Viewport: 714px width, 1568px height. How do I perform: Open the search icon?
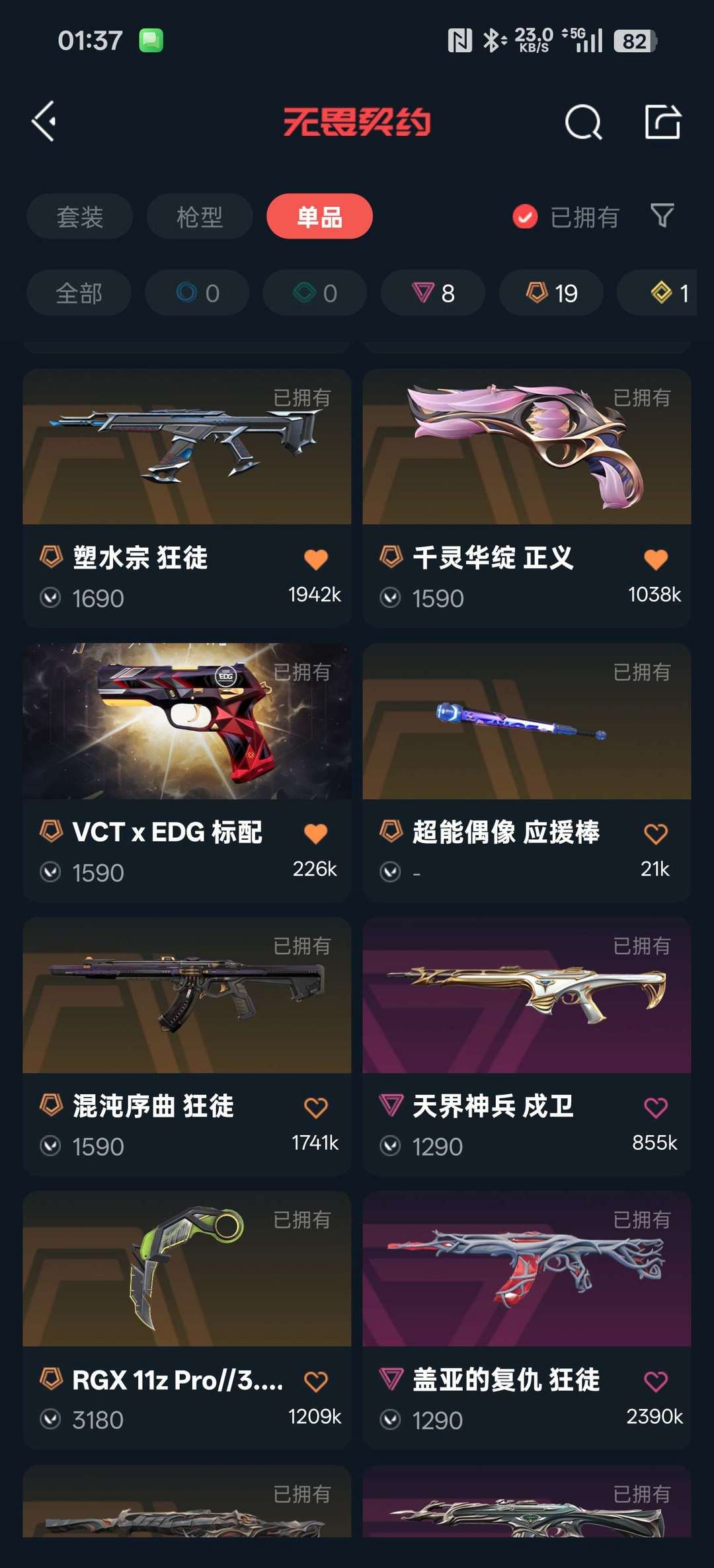[x=582, y=122]
